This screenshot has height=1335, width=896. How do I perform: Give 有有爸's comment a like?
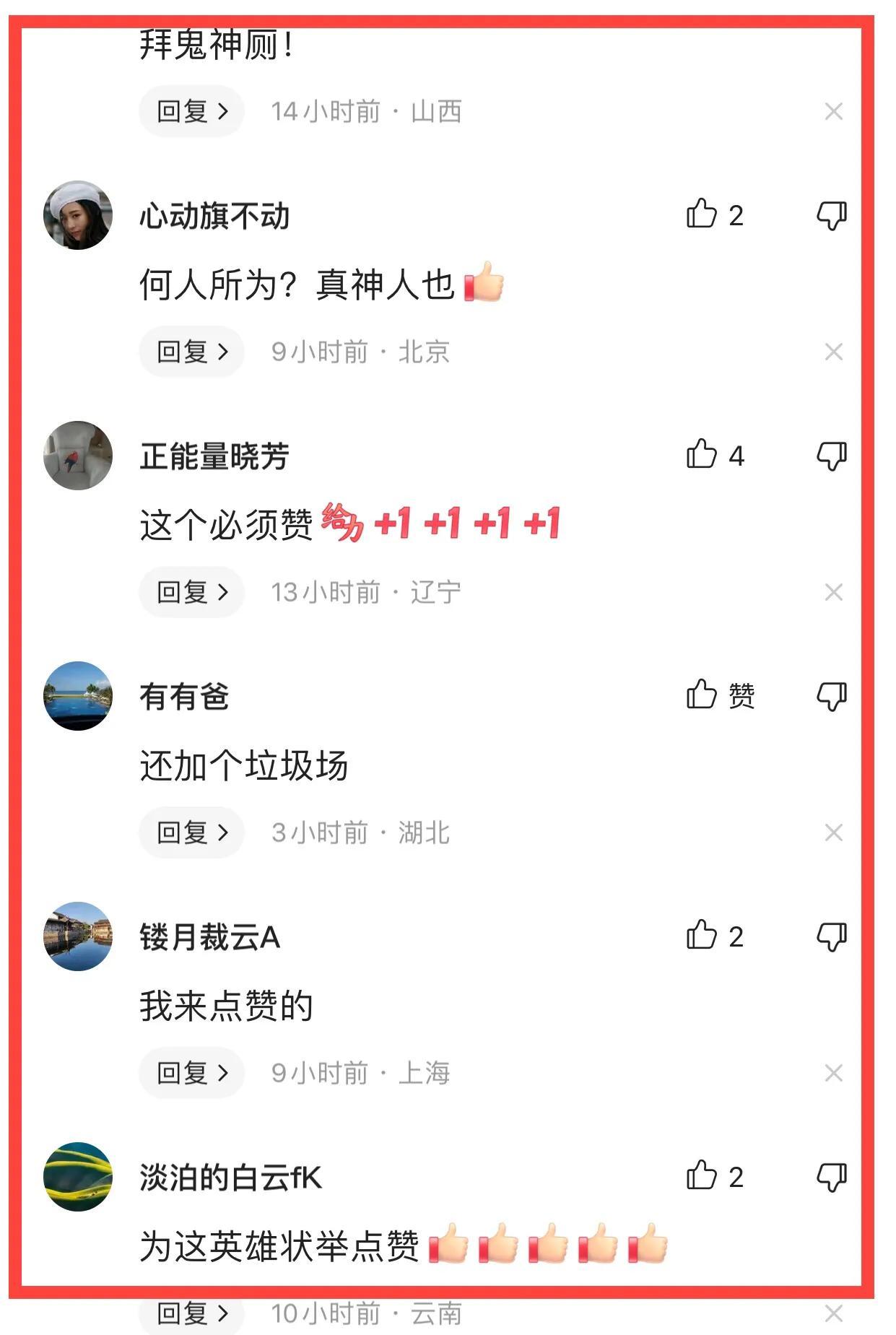[702, 695]
